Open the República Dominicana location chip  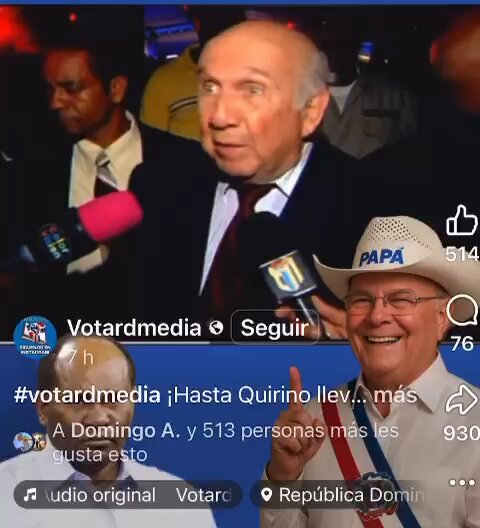(340, 495)
